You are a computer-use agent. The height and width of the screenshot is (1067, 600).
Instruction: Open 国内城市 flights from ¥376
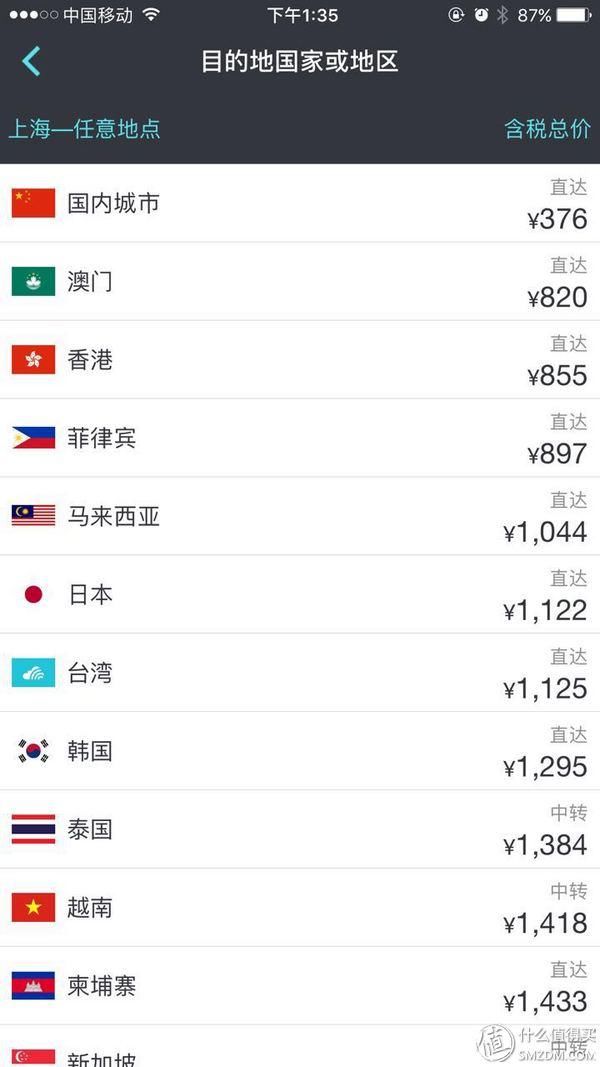(x=300, y=203)
